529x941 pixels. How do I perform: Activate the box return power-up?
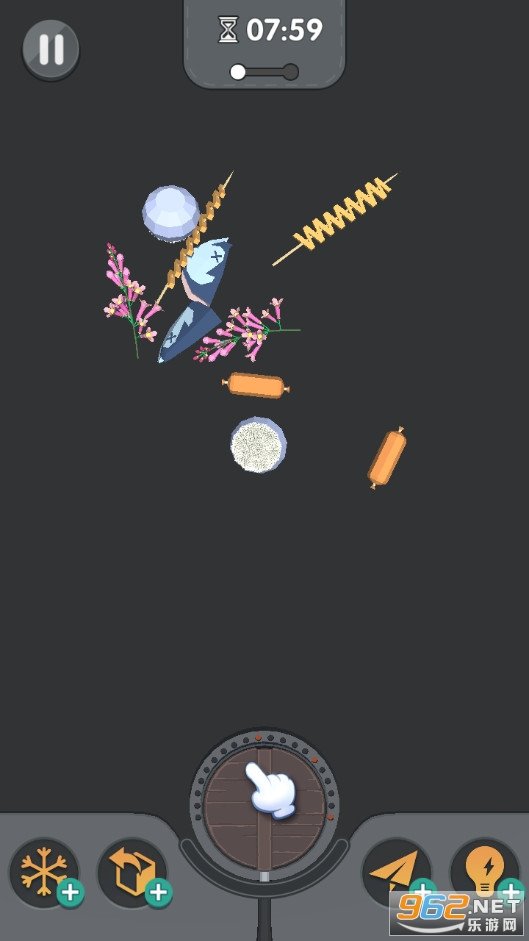[x=133, y=873]
